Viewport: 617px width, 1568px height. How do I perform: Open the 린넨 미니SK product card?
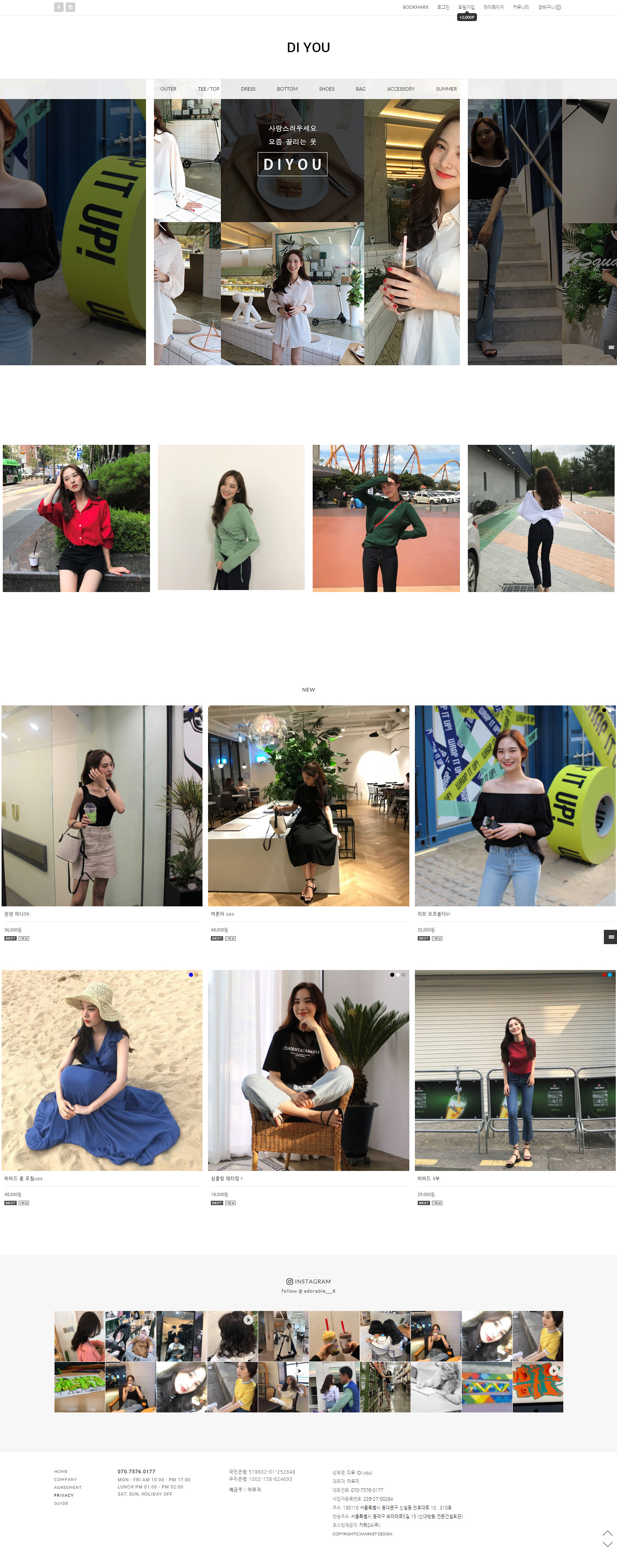click(x=101, y=806)
